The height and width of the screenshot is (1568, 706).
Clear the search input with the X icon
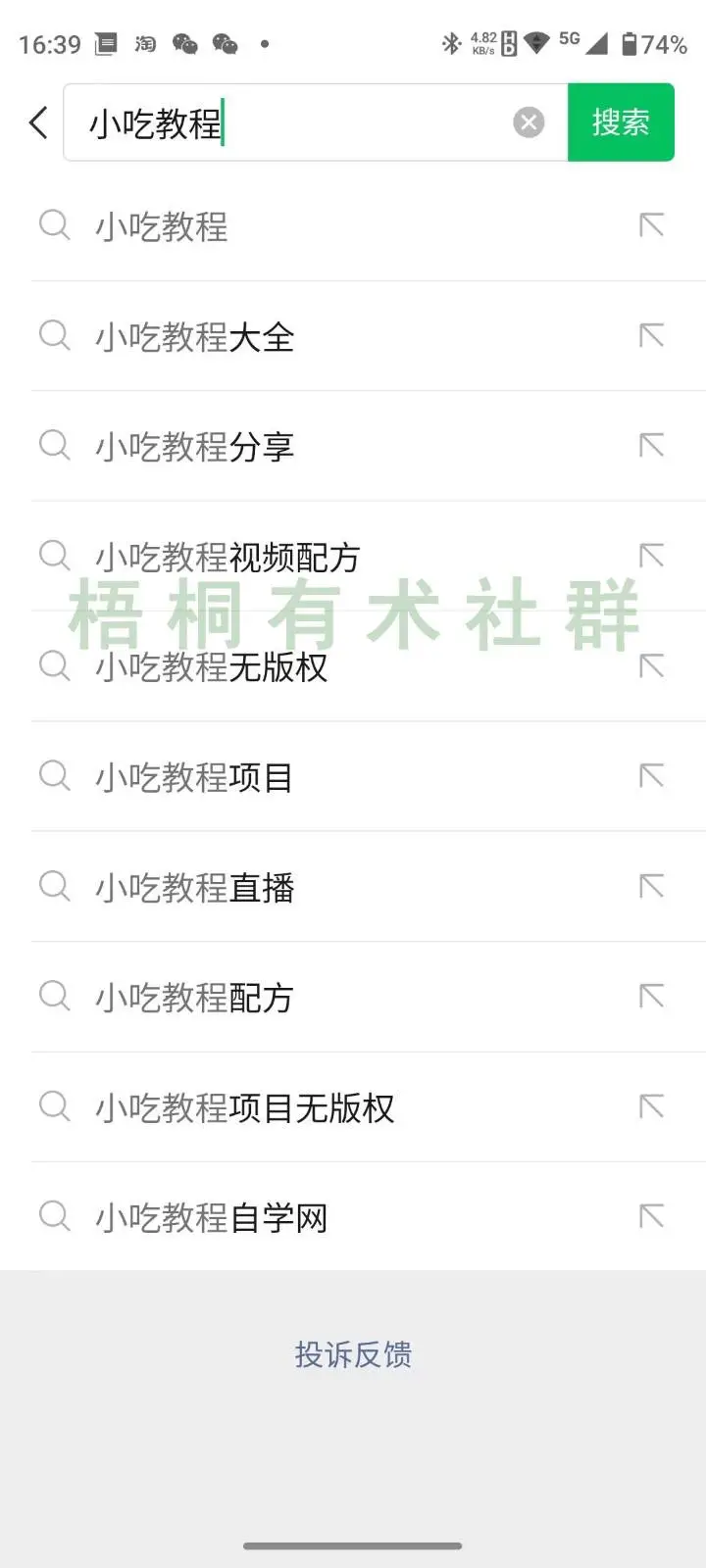point(529,122)
